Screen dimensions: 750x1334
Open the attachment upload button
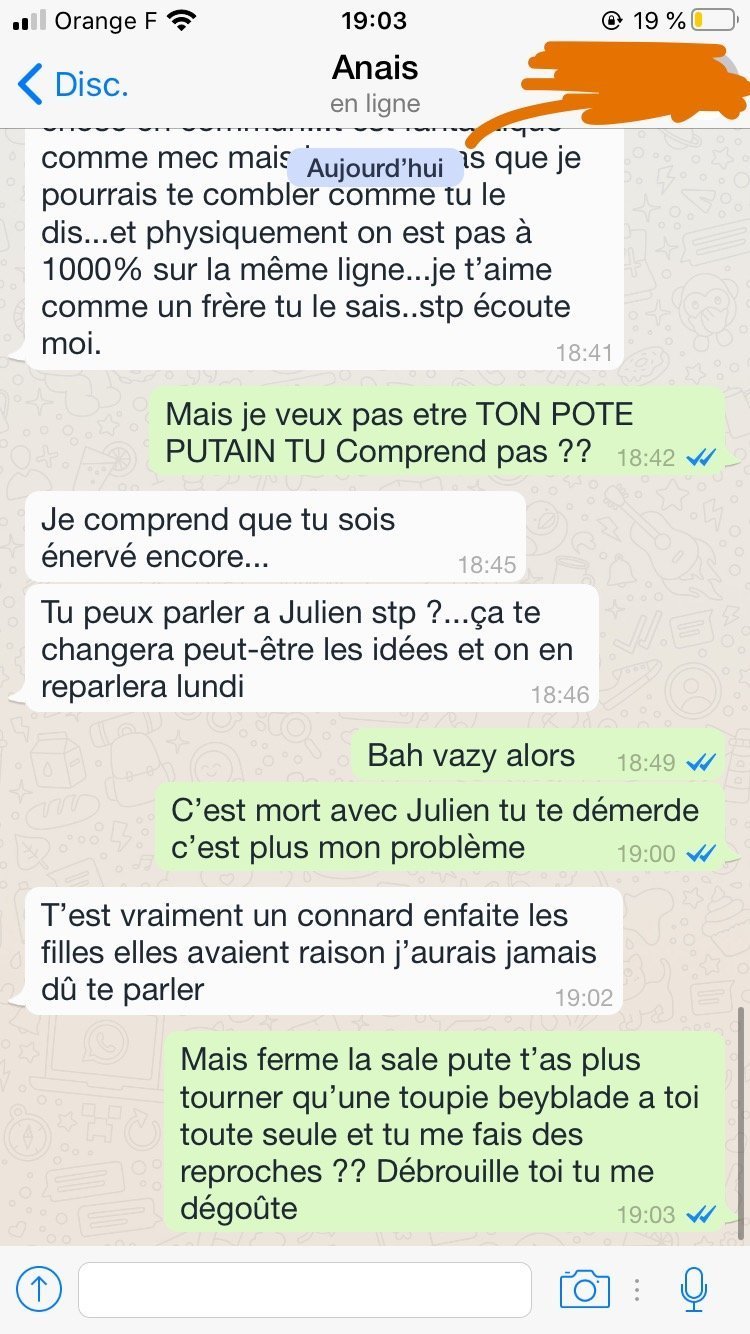pyautogui.click(x=39, y=1290)
